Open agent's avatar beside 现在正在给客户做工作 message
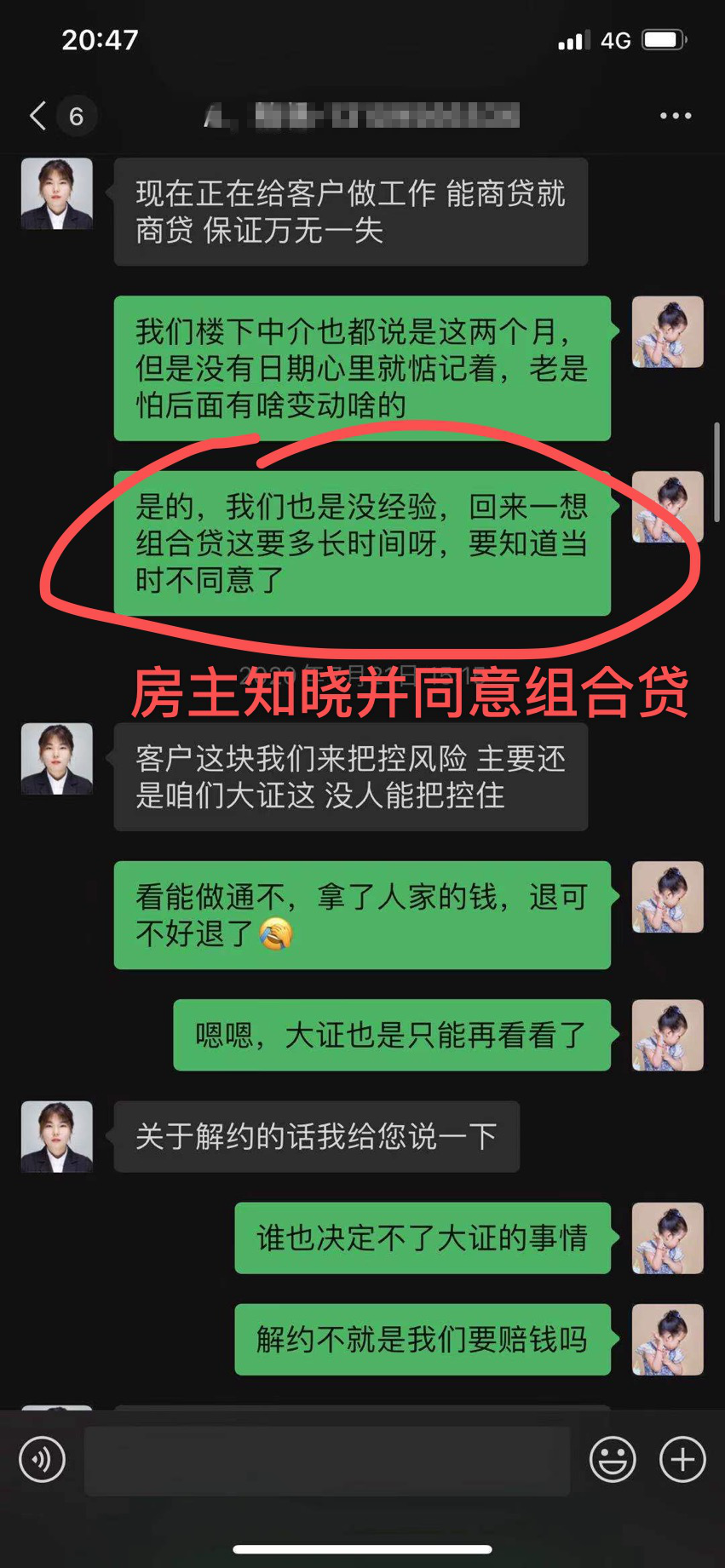Screen dimensions: 725x1568 point(57,193)
